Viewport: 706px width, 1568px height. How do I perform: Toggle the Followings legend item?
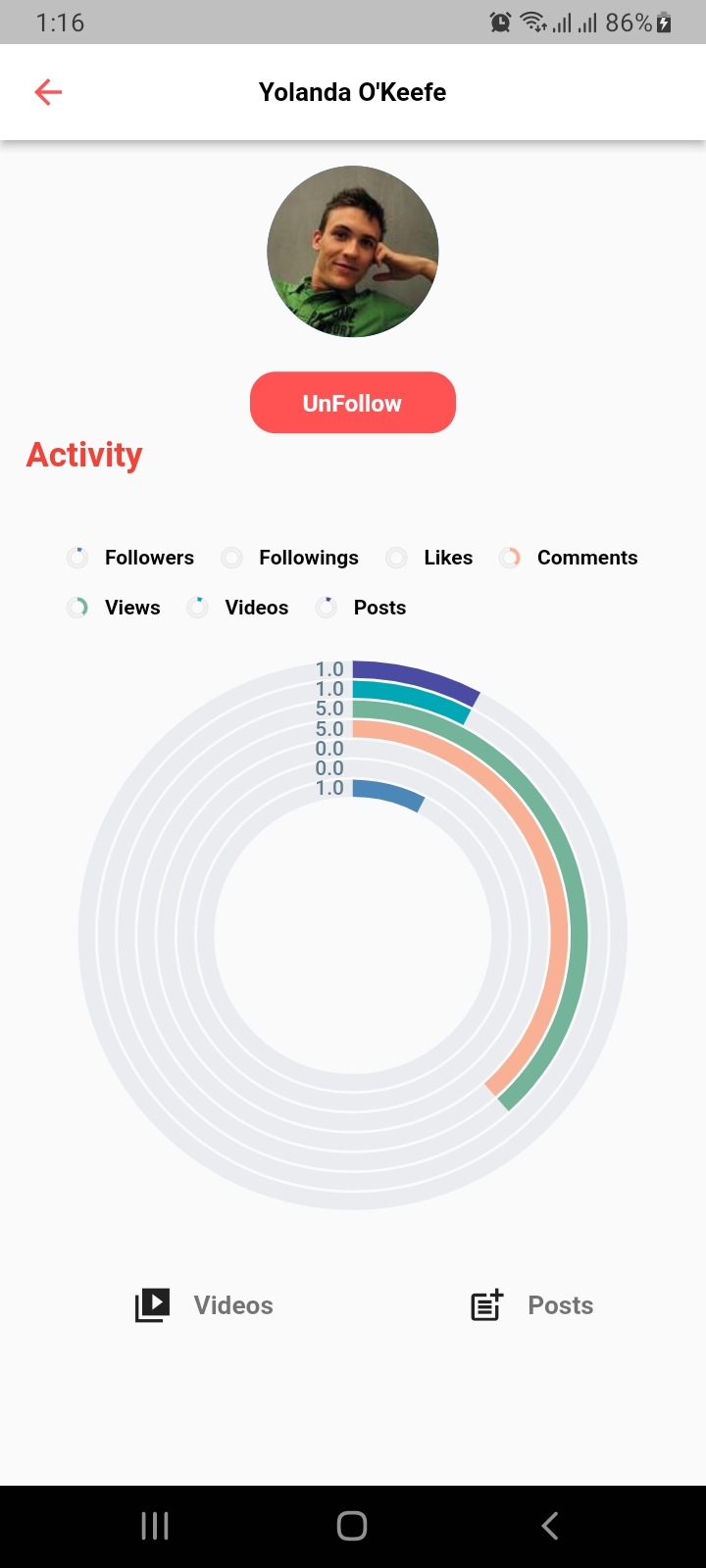289,558
